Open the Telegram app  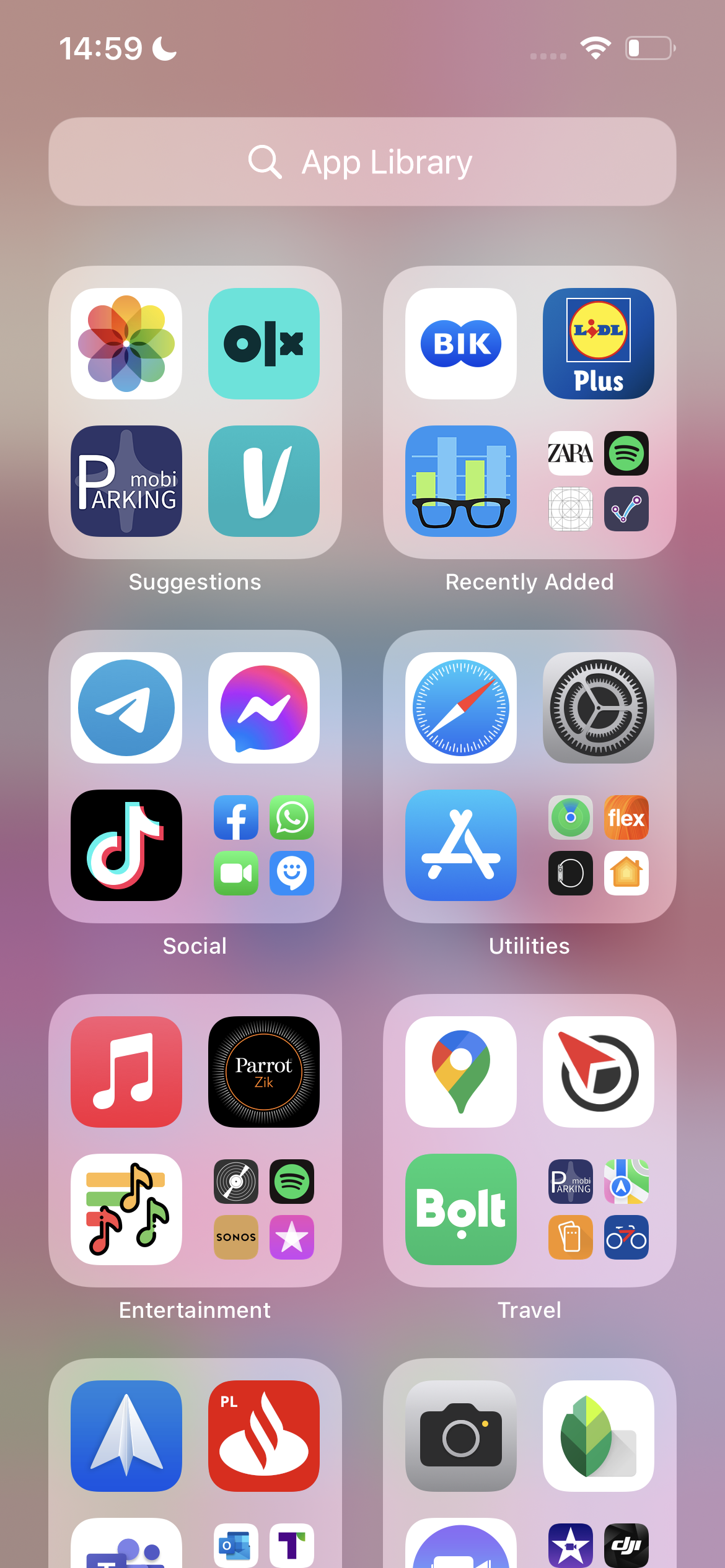pos(126,708)
